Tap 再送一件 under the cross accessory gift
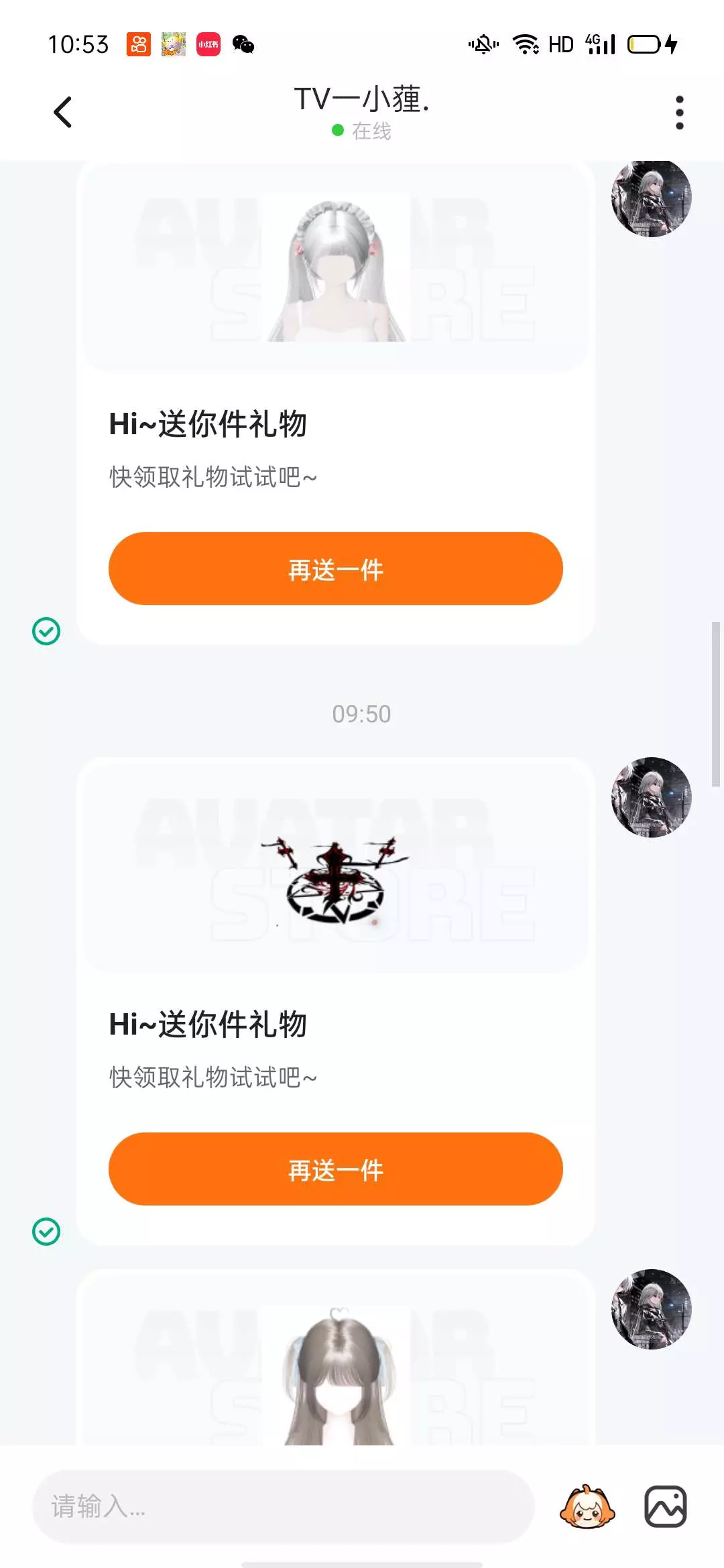Viewport: 724px width, 1568px height. 335,1169
